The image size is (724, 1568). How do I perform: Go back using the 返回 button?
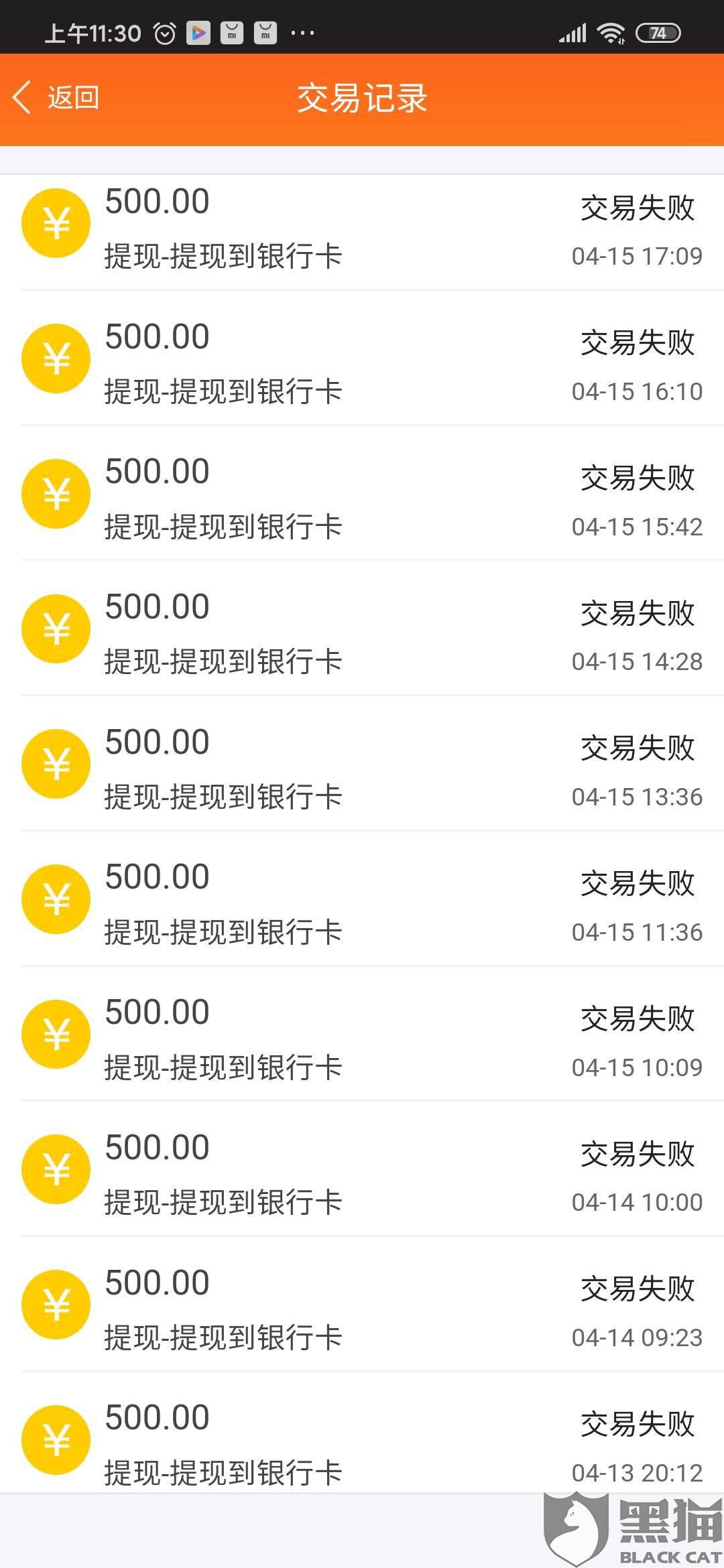(57, 98)
